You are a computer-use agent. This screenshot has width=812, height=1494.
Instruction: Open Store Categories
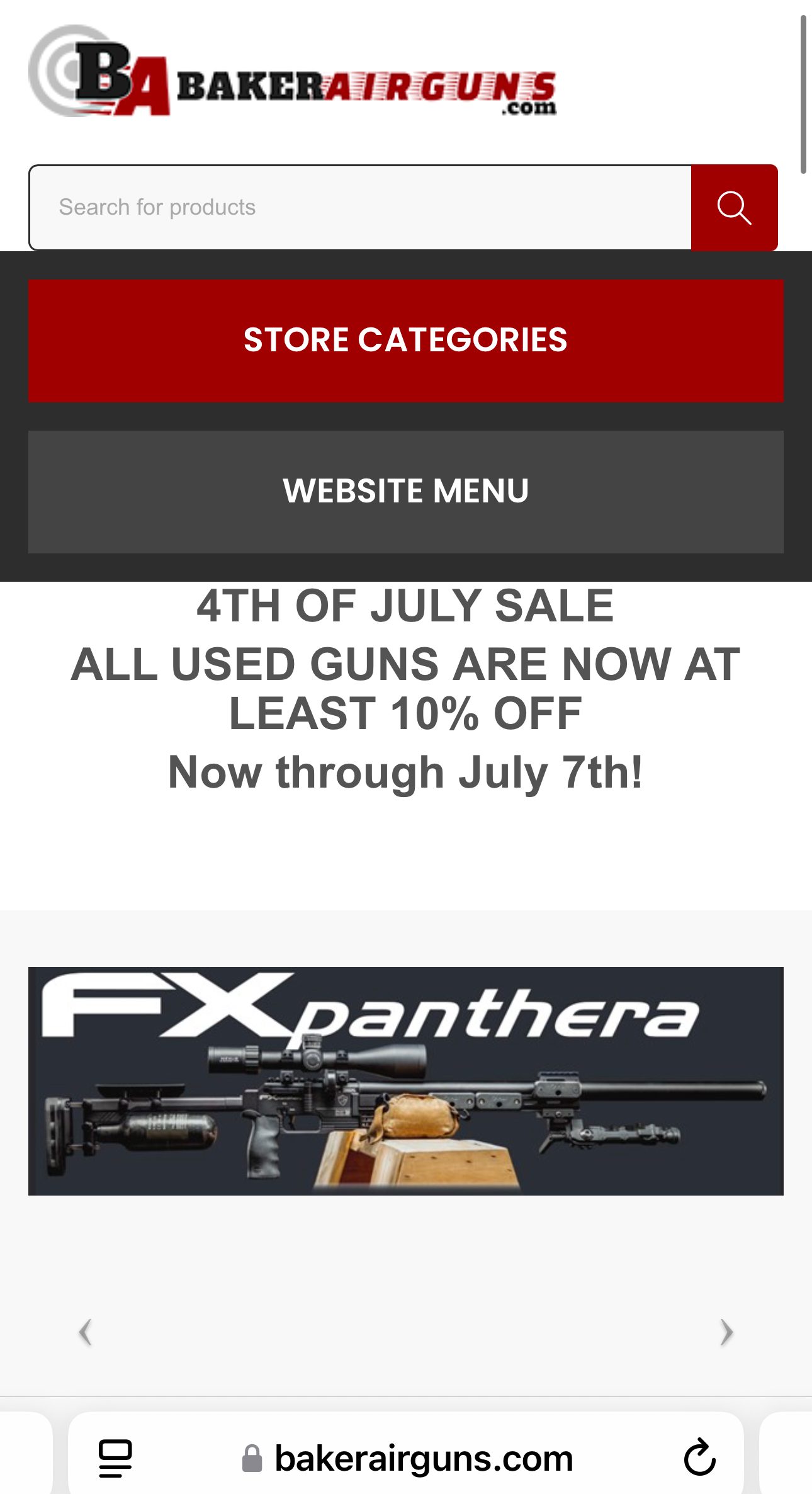click(x=406, y=341)
